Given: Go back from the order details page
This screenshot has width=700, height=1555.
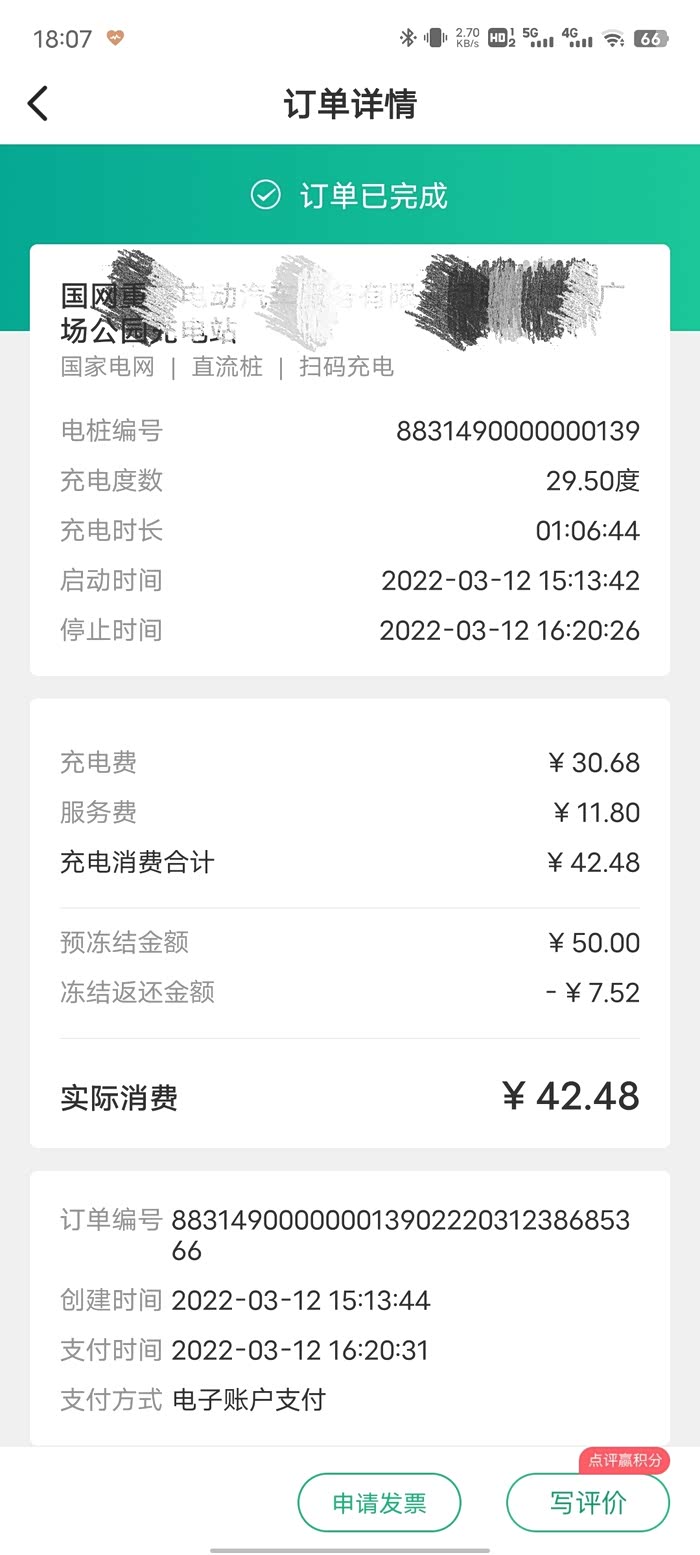Looking at the screenshot, I should [x=38, y=104].
